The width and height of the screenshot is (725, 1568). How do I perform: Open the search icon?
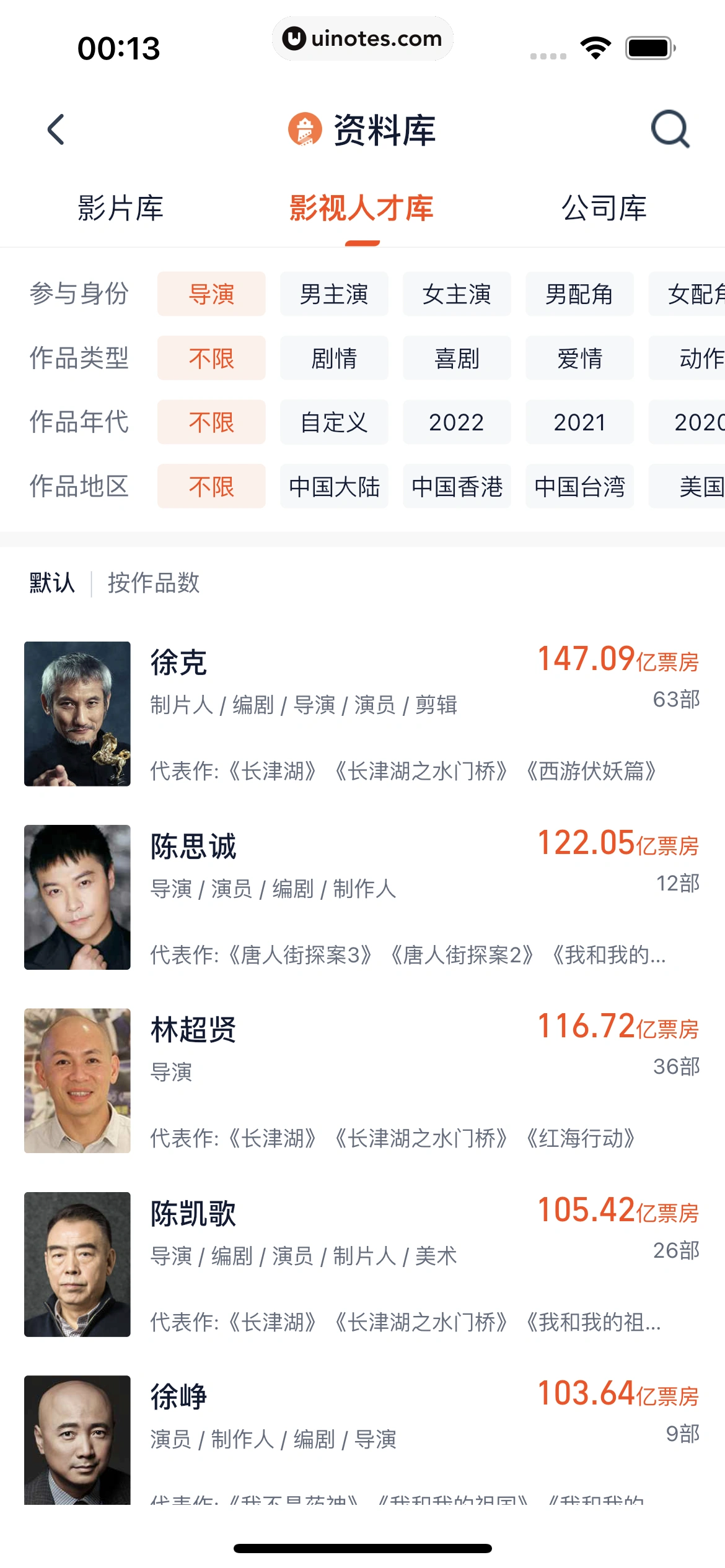tap(670, 129)
